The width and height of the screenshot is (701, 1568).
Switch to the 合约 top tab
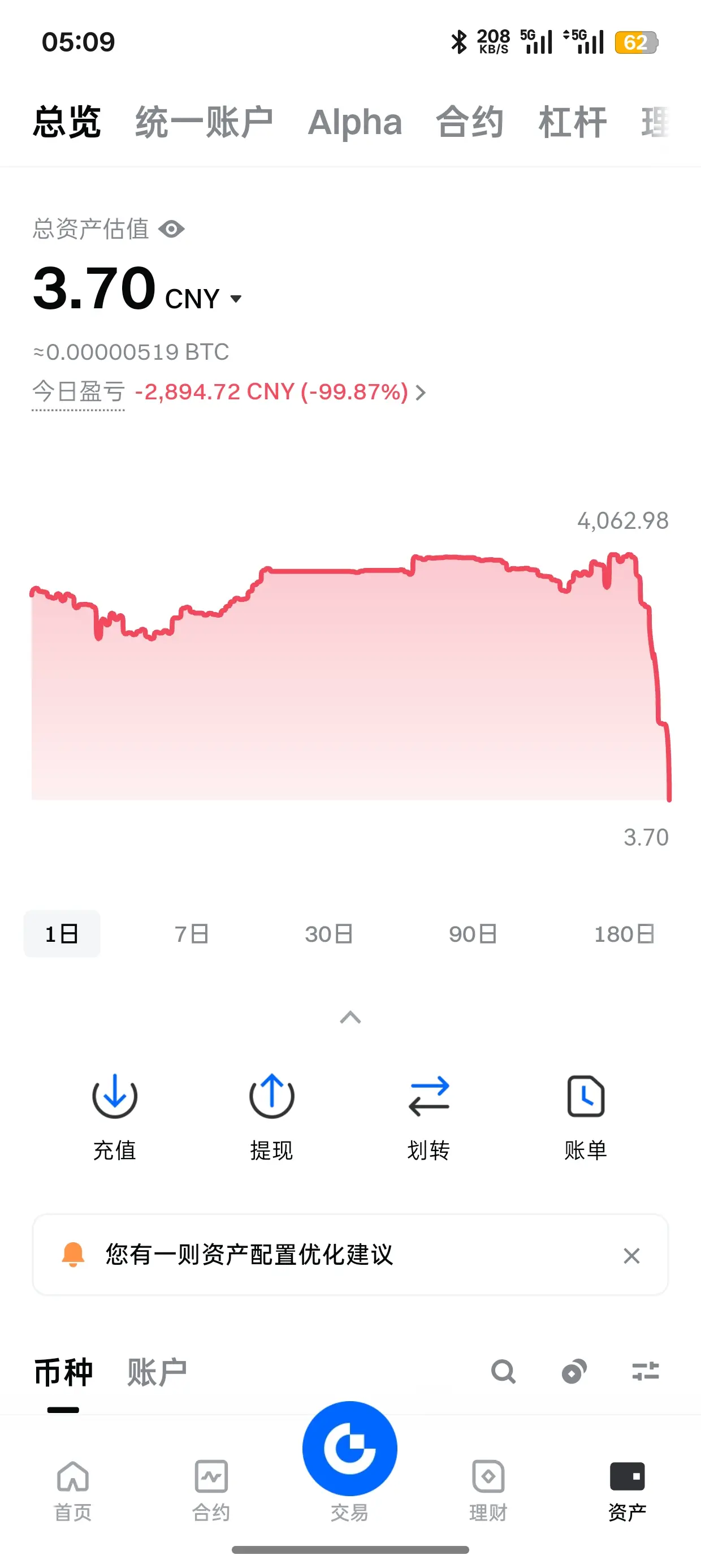tap(470, 122)
